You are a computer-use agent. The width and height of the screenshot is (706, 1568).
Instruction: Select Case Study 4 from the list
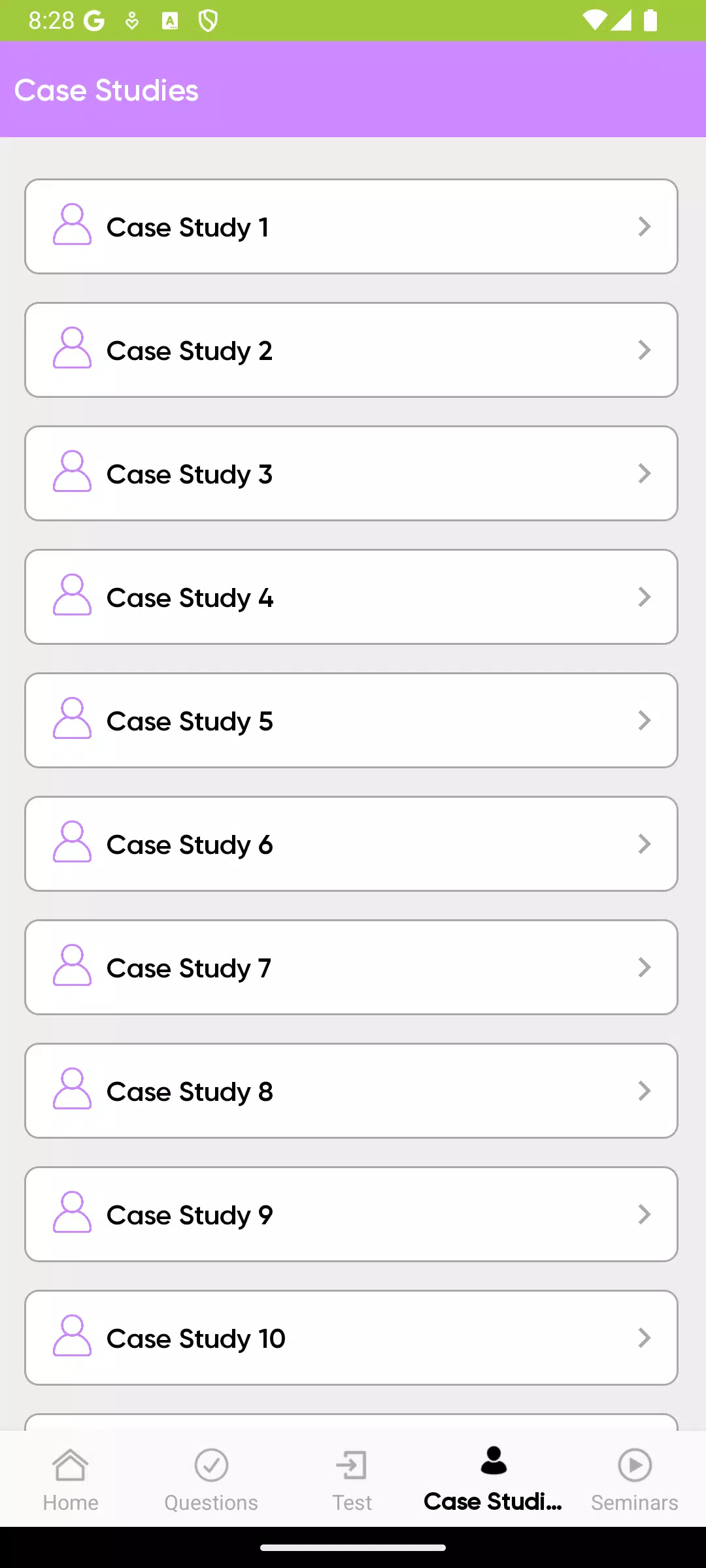(352, 596)
